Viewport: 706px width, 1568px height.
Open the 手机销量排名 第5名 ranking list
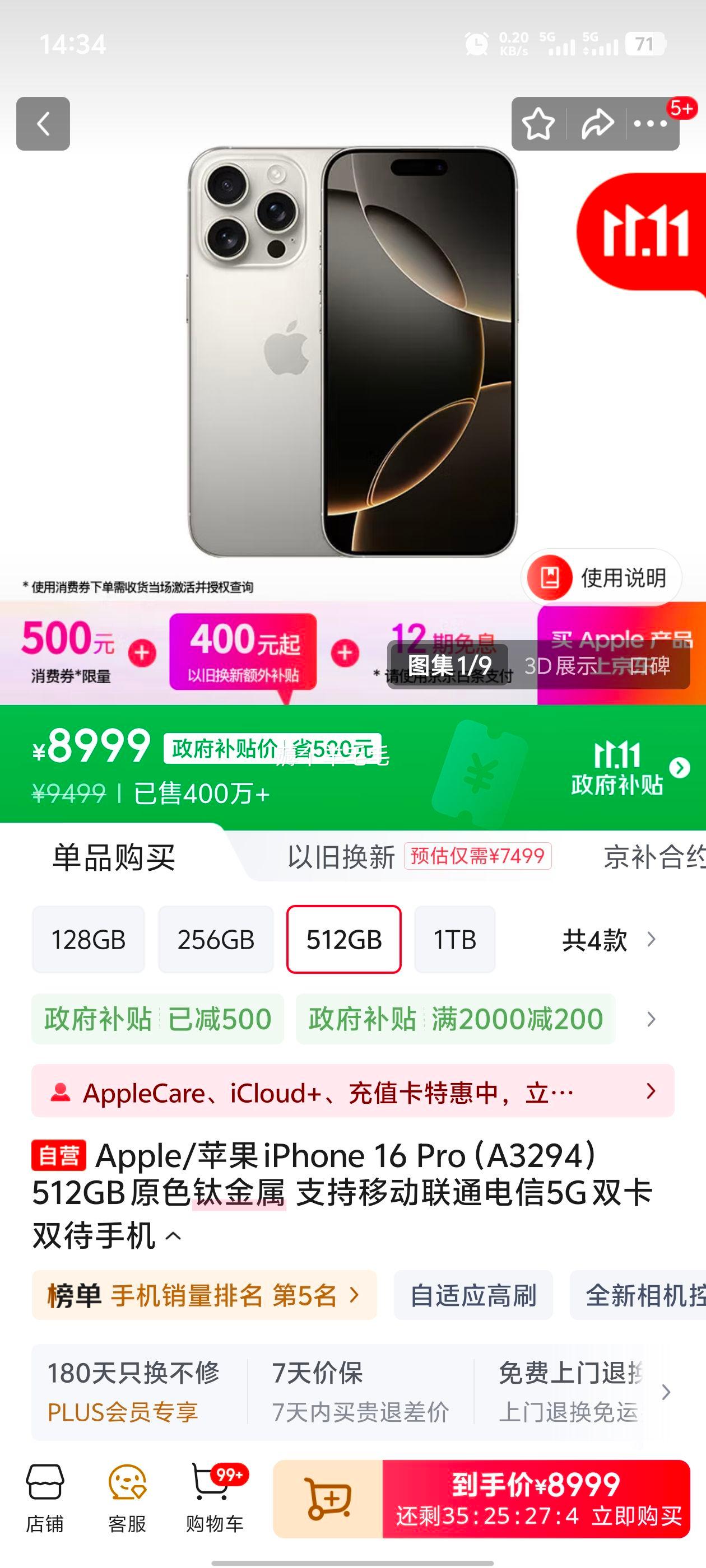click(x=204, y=1295)
